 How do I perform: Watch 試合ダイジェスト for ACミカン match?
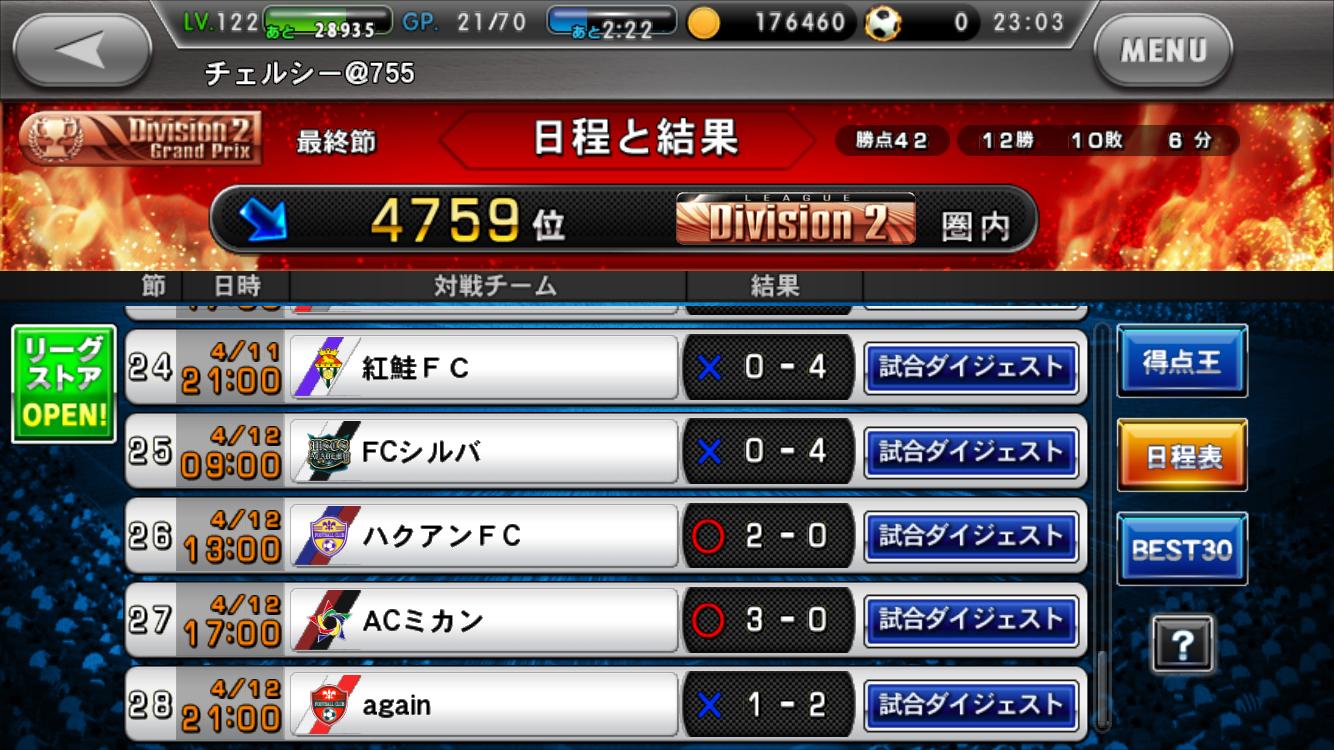(970, 620)
